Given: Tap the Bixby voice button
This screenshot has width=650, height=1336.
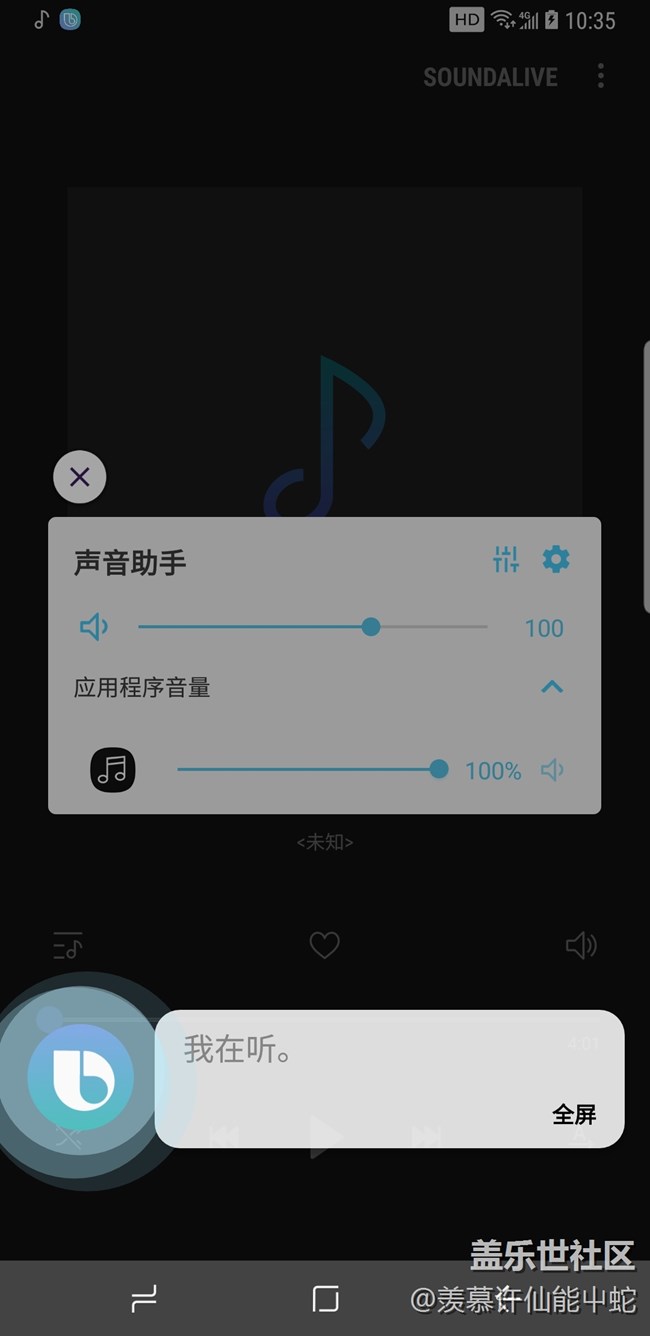Looking at the screenshot, I should coord(80,1077).
